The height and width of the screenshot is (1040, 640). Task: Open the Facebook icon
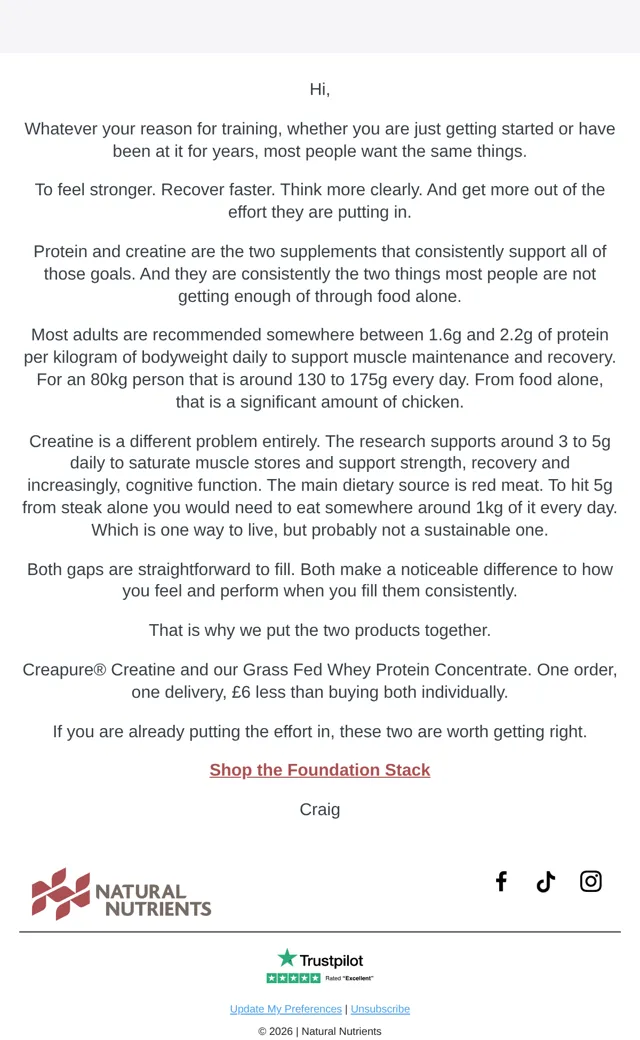click(x=501, y=881)
